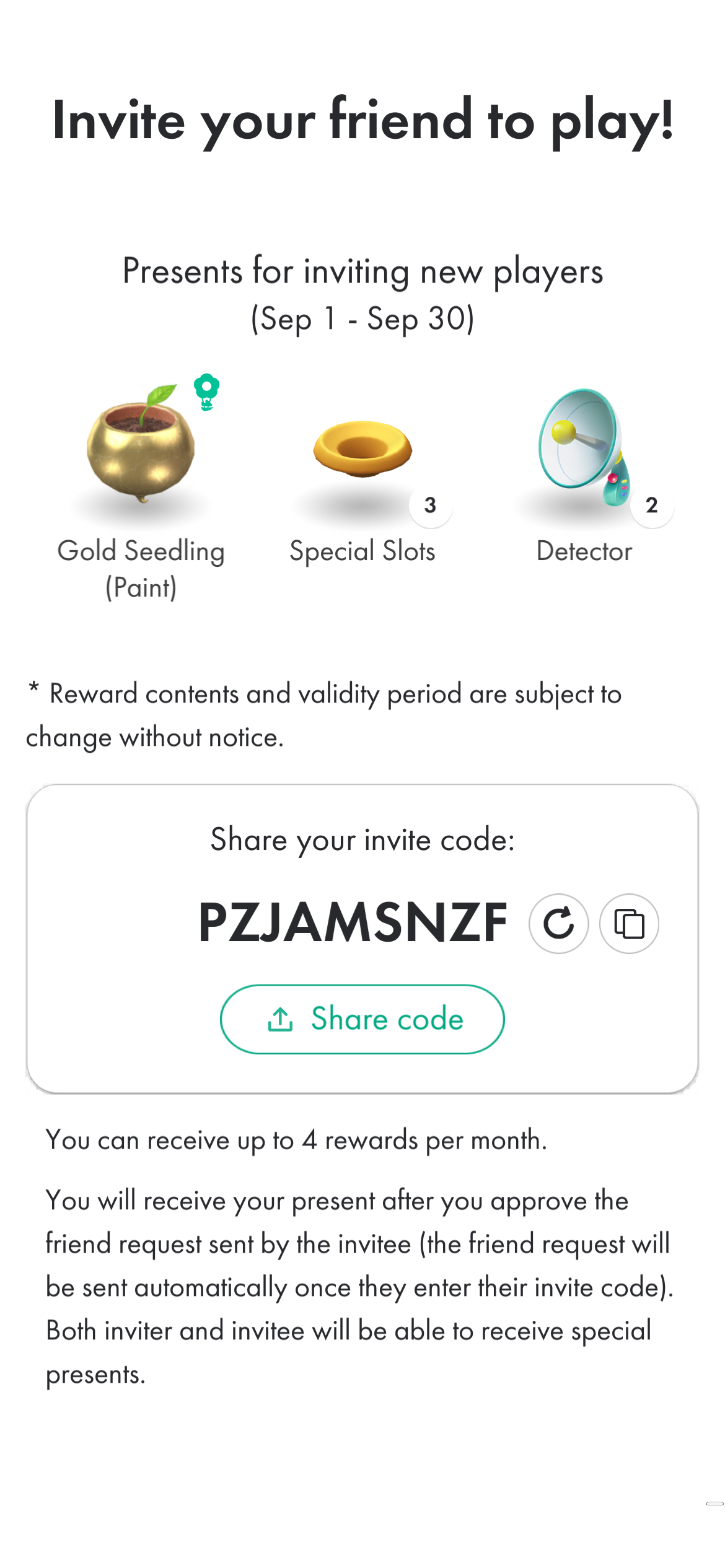
Task: Tap the Share code button
Action: pos(362,1019)
